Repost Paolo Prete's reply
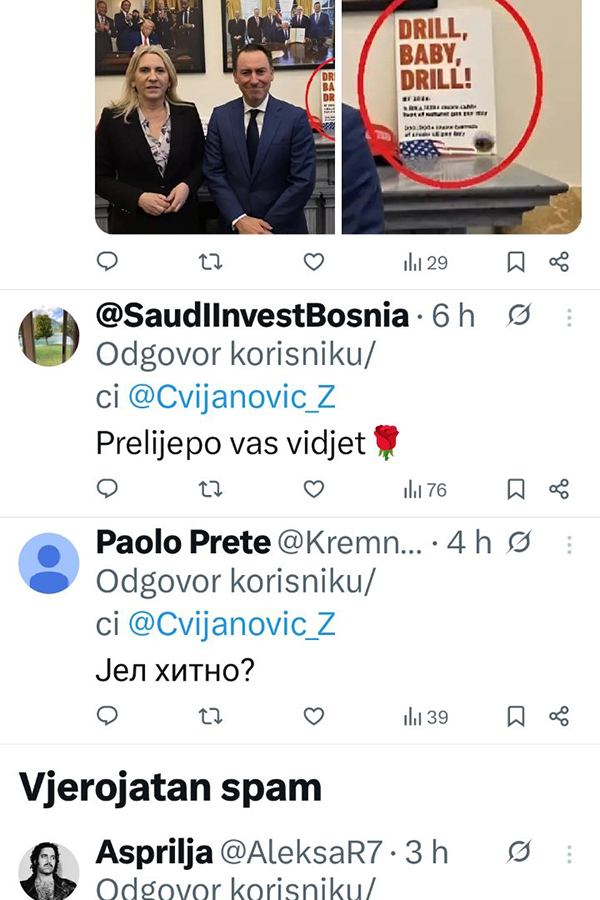600x900 pixels. click(x=210, y=716)
